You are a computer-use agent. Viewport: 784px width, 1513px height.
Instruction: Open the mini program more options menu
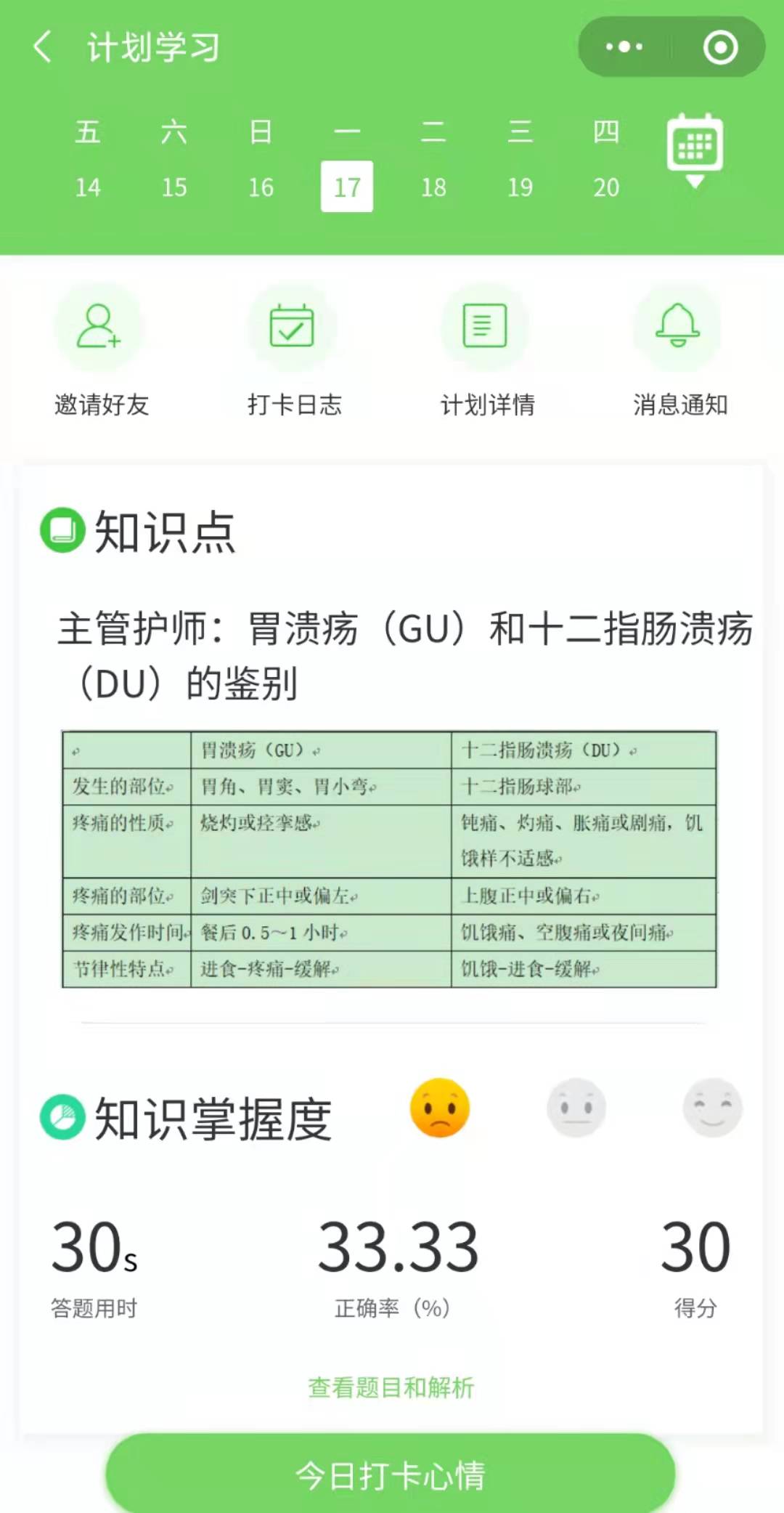click(x=624, y=47)
